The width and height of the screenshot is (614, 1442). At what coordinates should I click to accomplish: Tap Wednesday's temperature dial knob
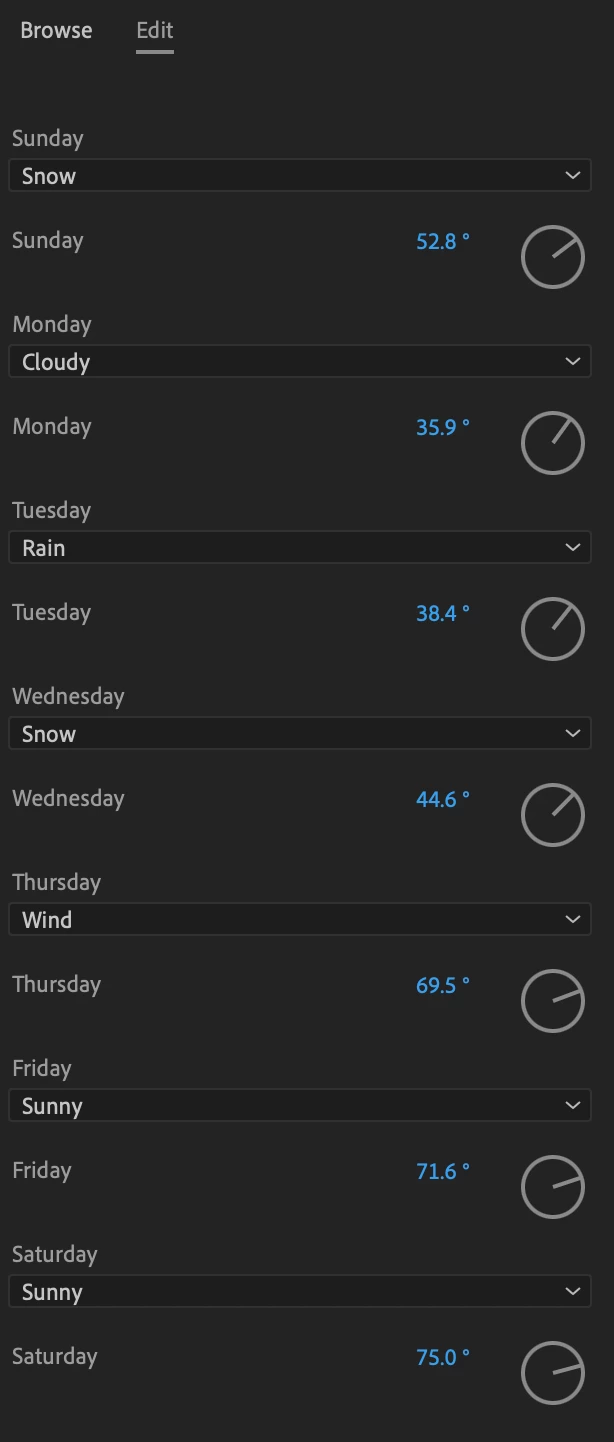click(553, 815)
